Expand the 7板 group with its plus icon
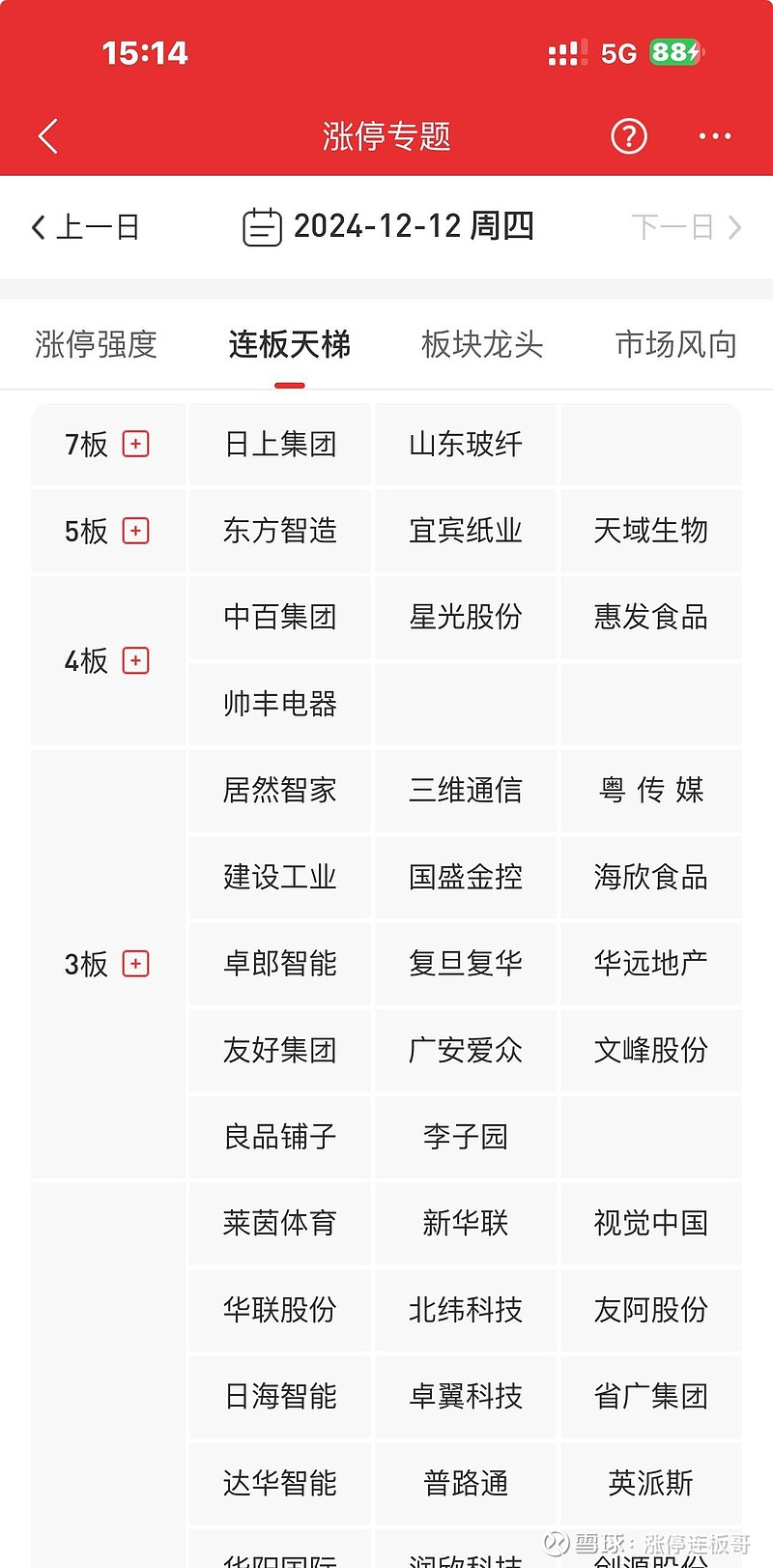 [x=137, y=444]
